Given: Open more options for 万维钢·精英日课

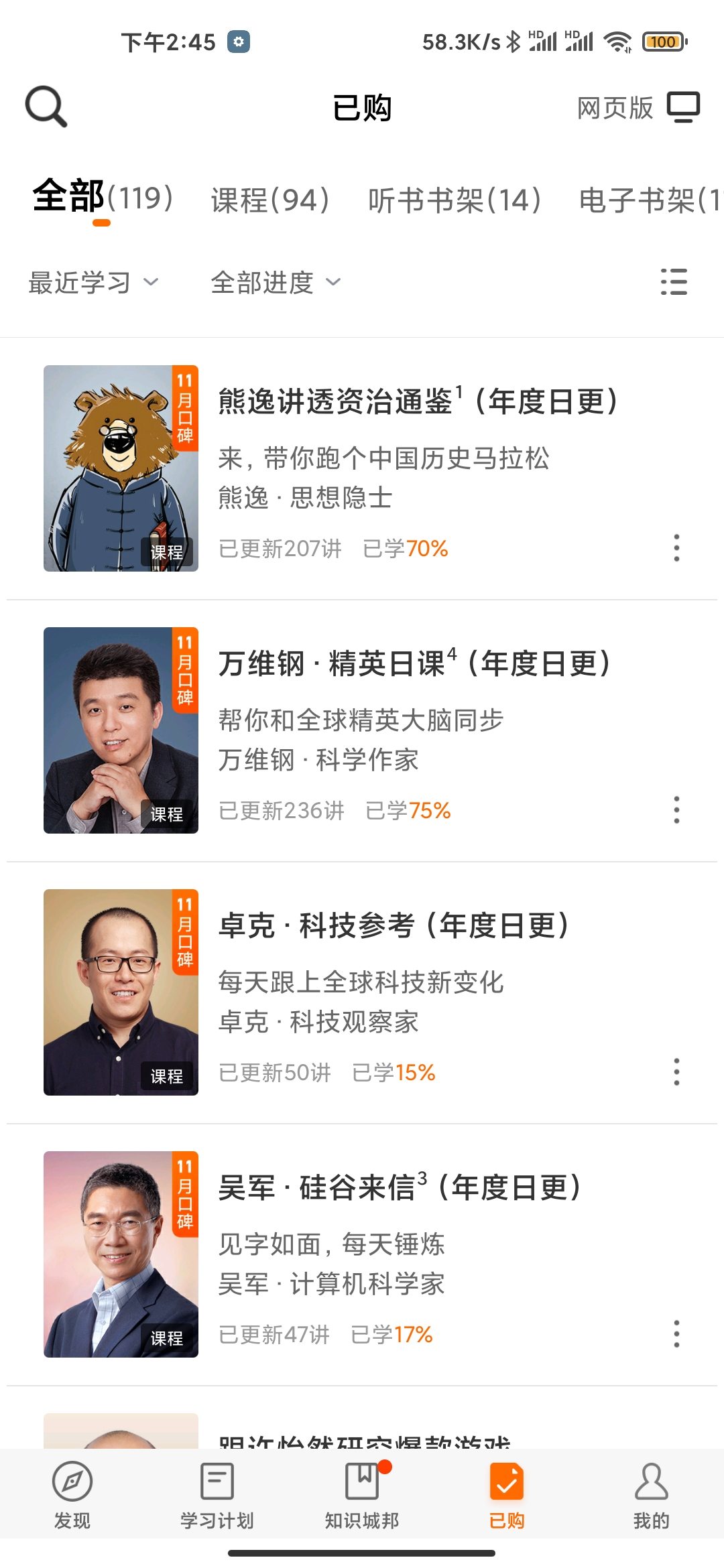Looking at the screenshot, I should tap(676, 810).
